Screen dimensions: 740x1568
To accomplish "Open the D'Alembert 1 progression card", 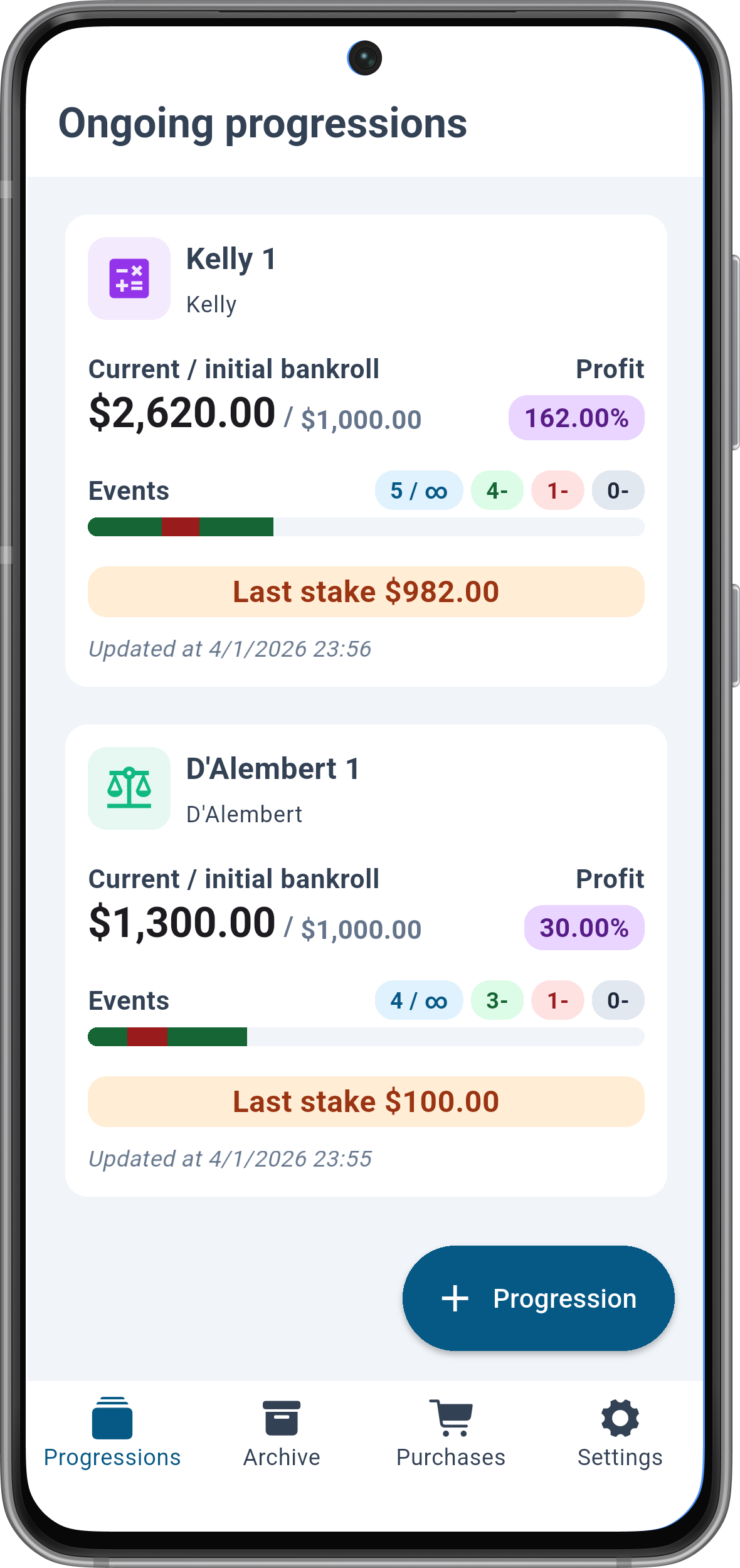I will pyautogui.click(x=366, y=960).
